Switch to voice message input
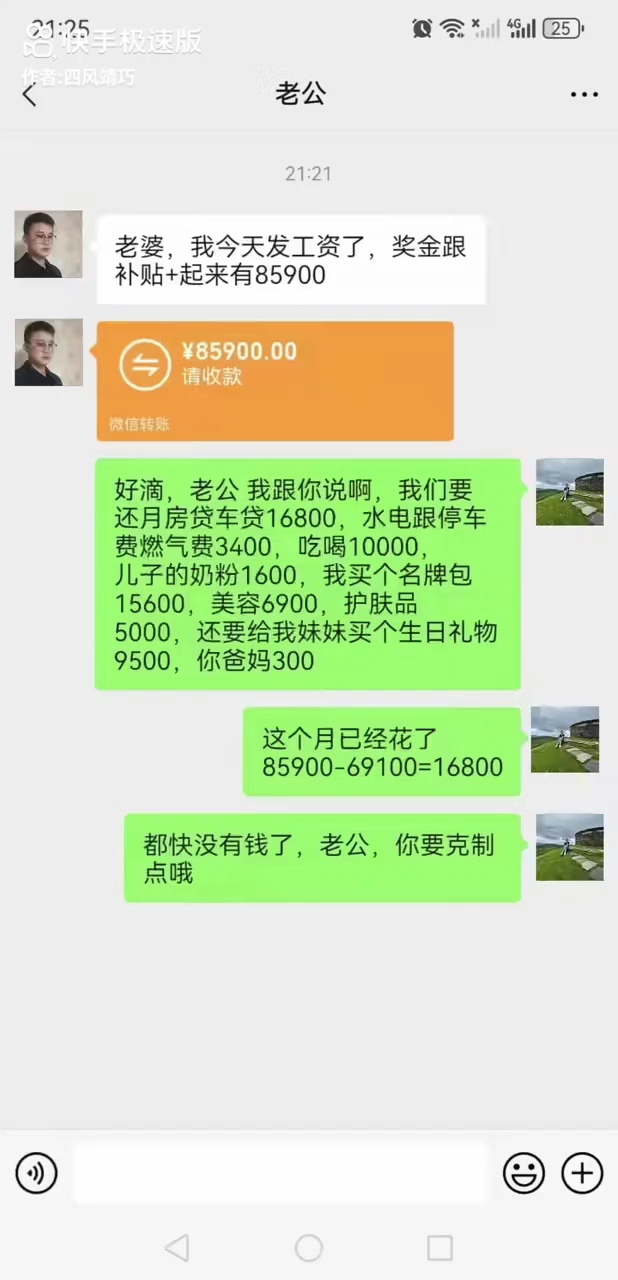The image size is (618, 1280). tap(37, 1172)
